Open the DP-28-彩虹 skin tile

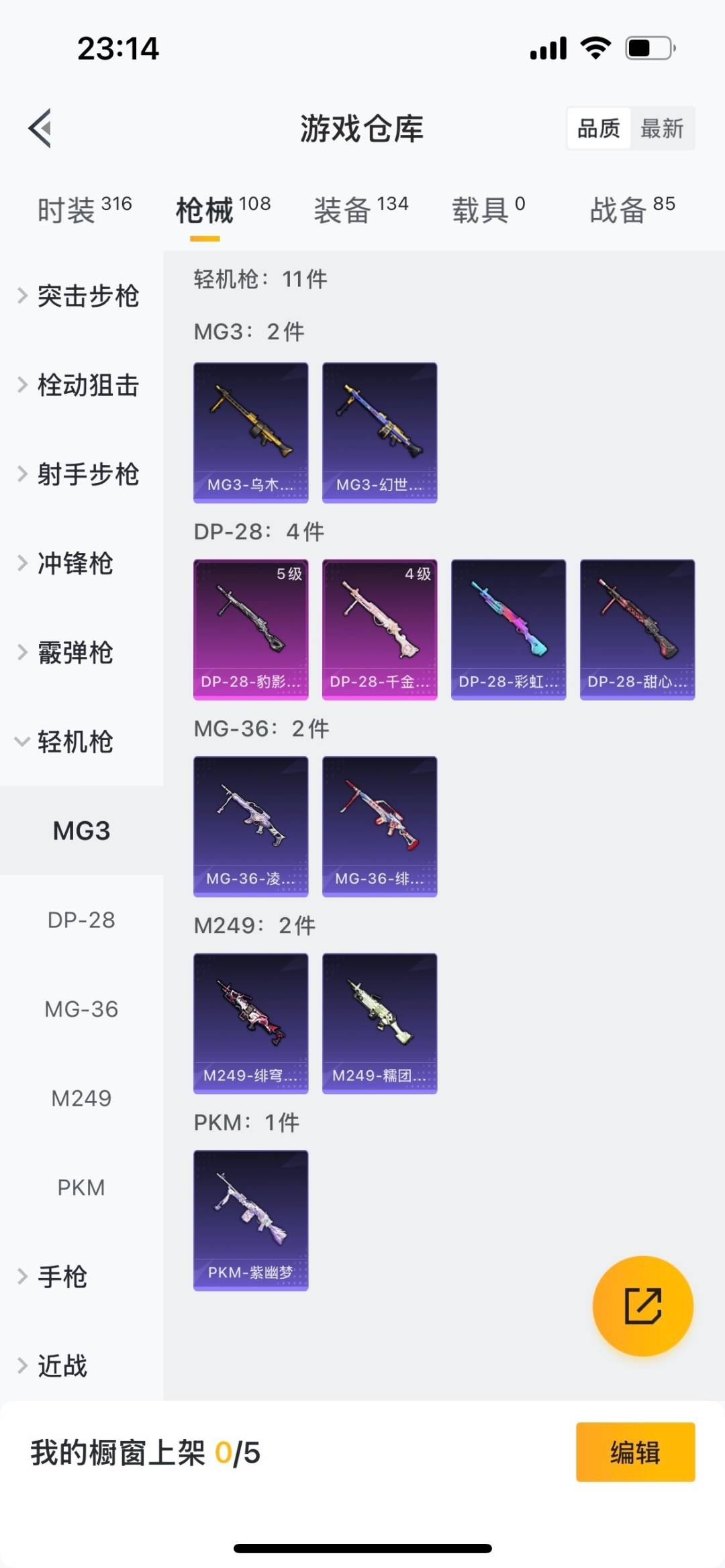[508, 629]
